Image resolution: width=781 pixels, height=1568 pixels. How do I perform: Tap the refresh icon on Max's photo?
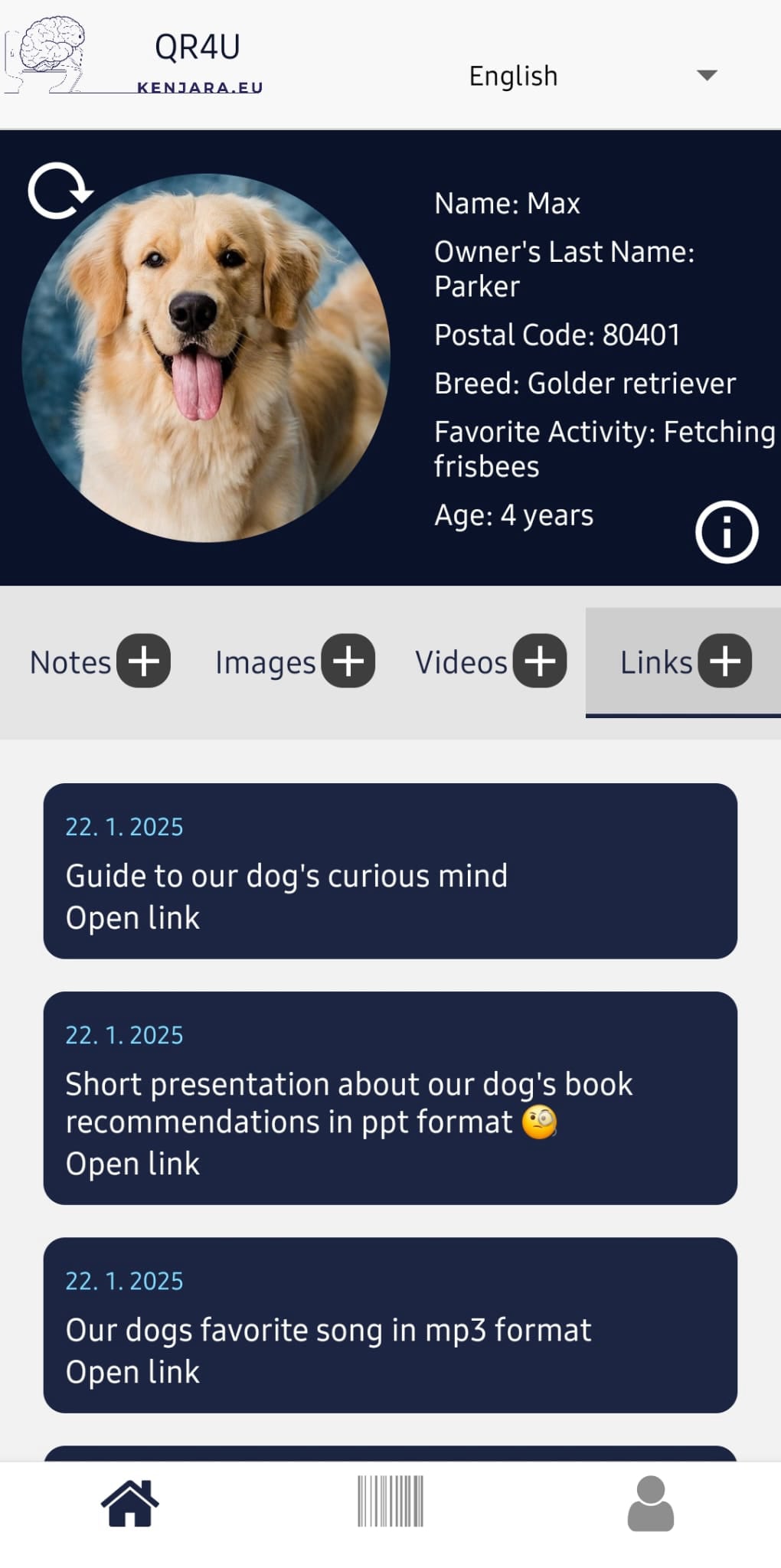(x=59, y=191)
